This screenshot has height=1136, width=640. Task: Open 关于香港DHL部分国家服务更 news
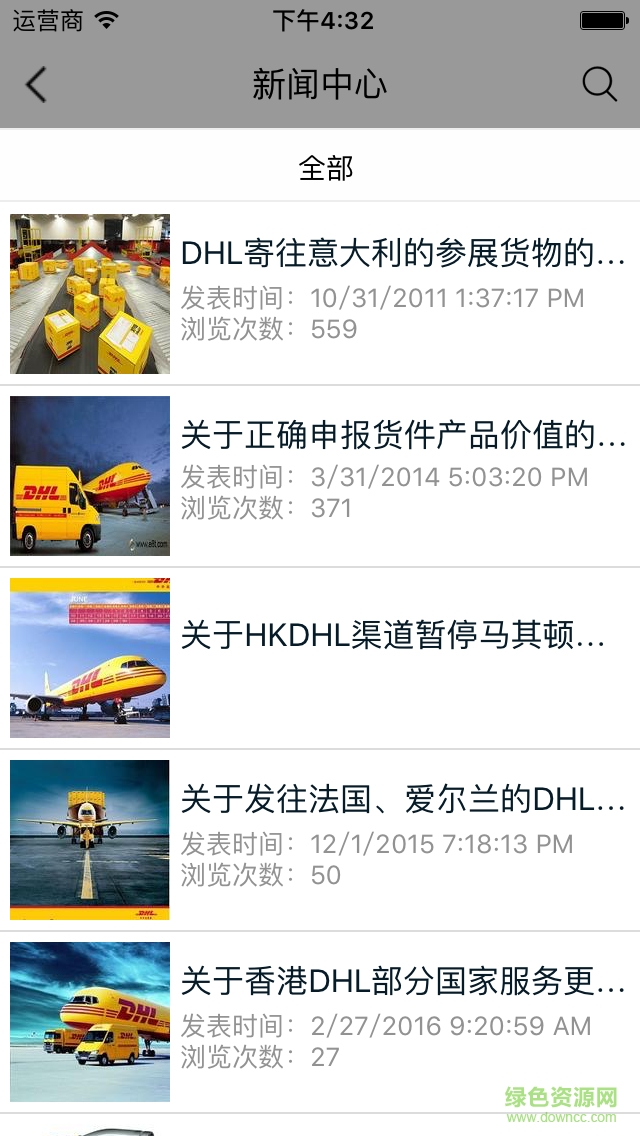click(x=402, y=982)
